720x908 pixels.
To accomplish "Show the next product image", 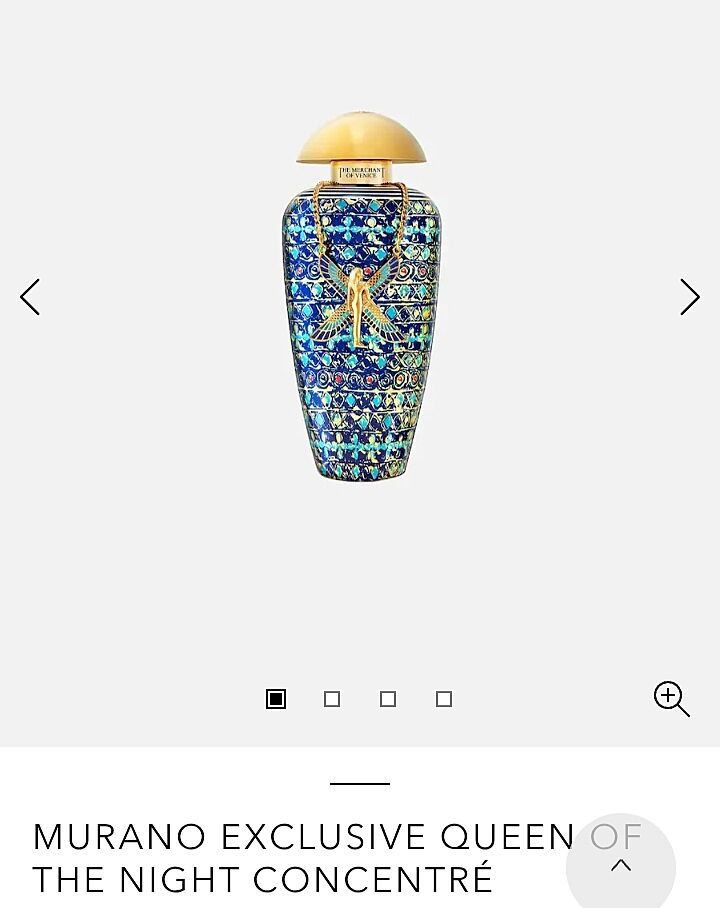I will click(689, 297).
